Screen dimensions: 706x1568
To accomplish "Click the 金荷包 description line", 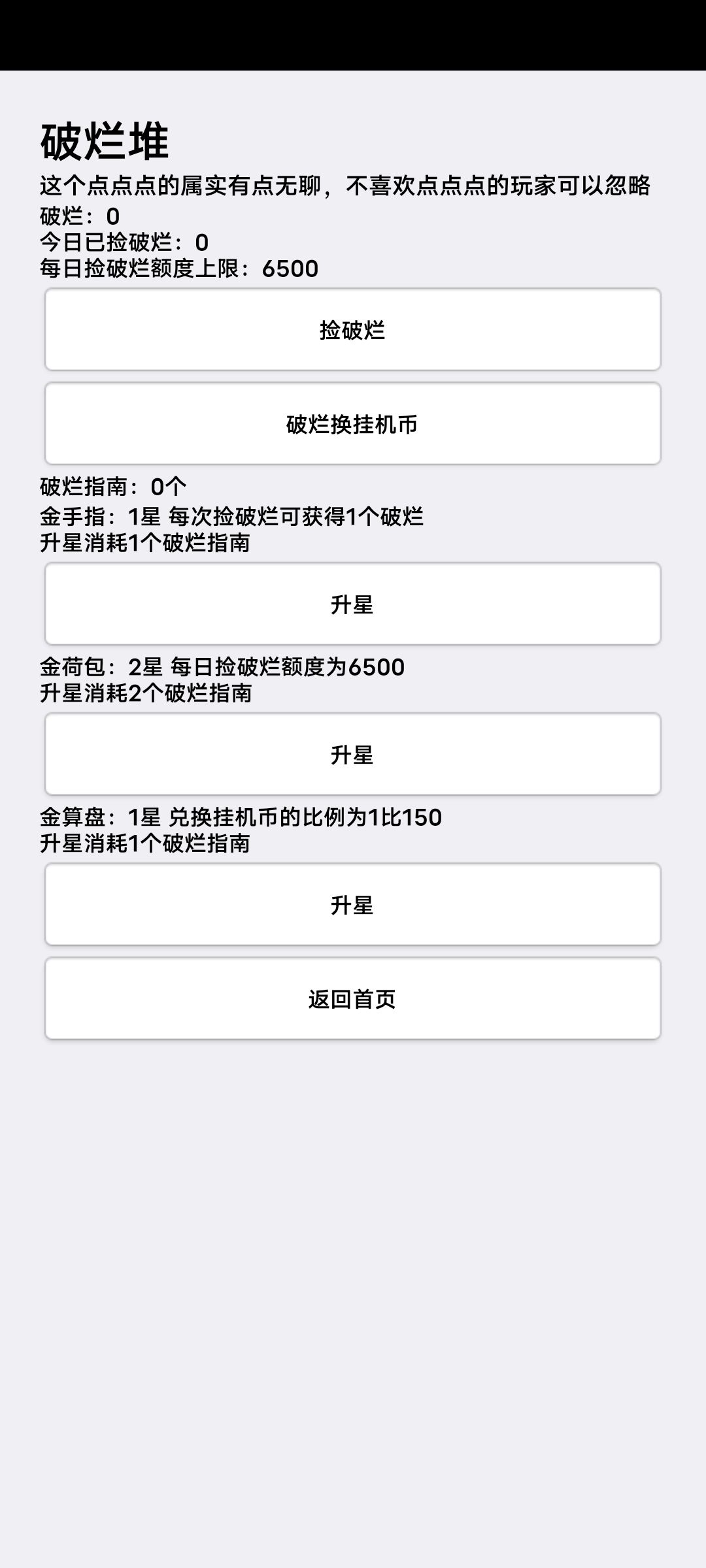I will pyautogui.click(x=222, y=666).
